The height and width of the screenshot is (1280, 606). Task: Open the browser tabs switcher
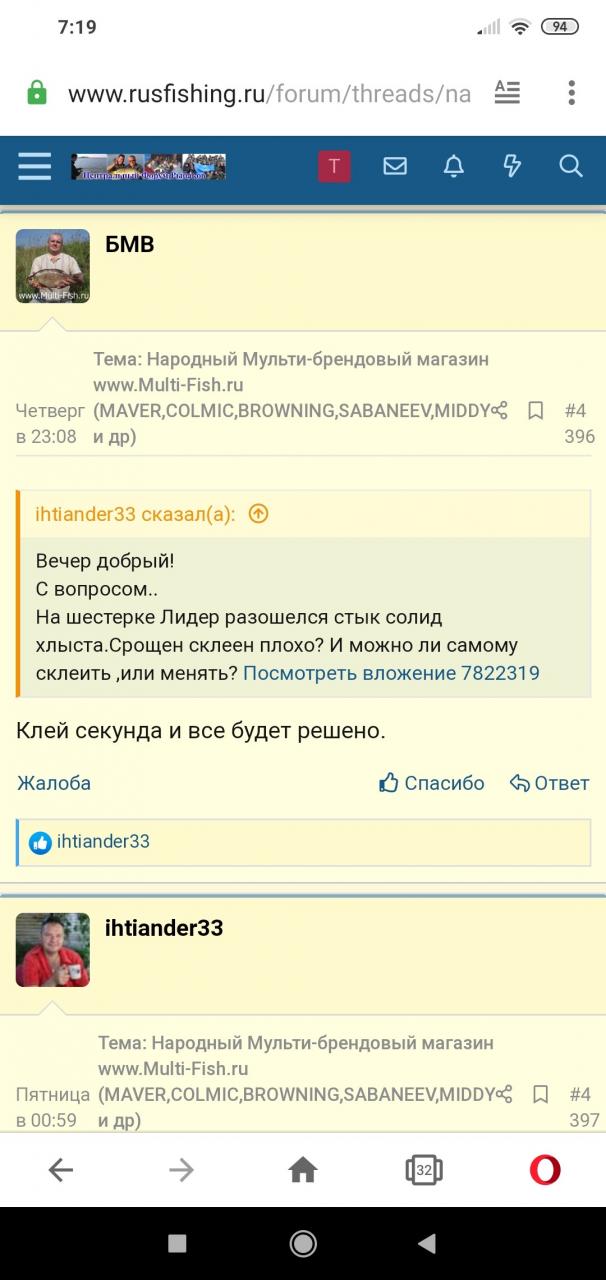coord(424,1169)
